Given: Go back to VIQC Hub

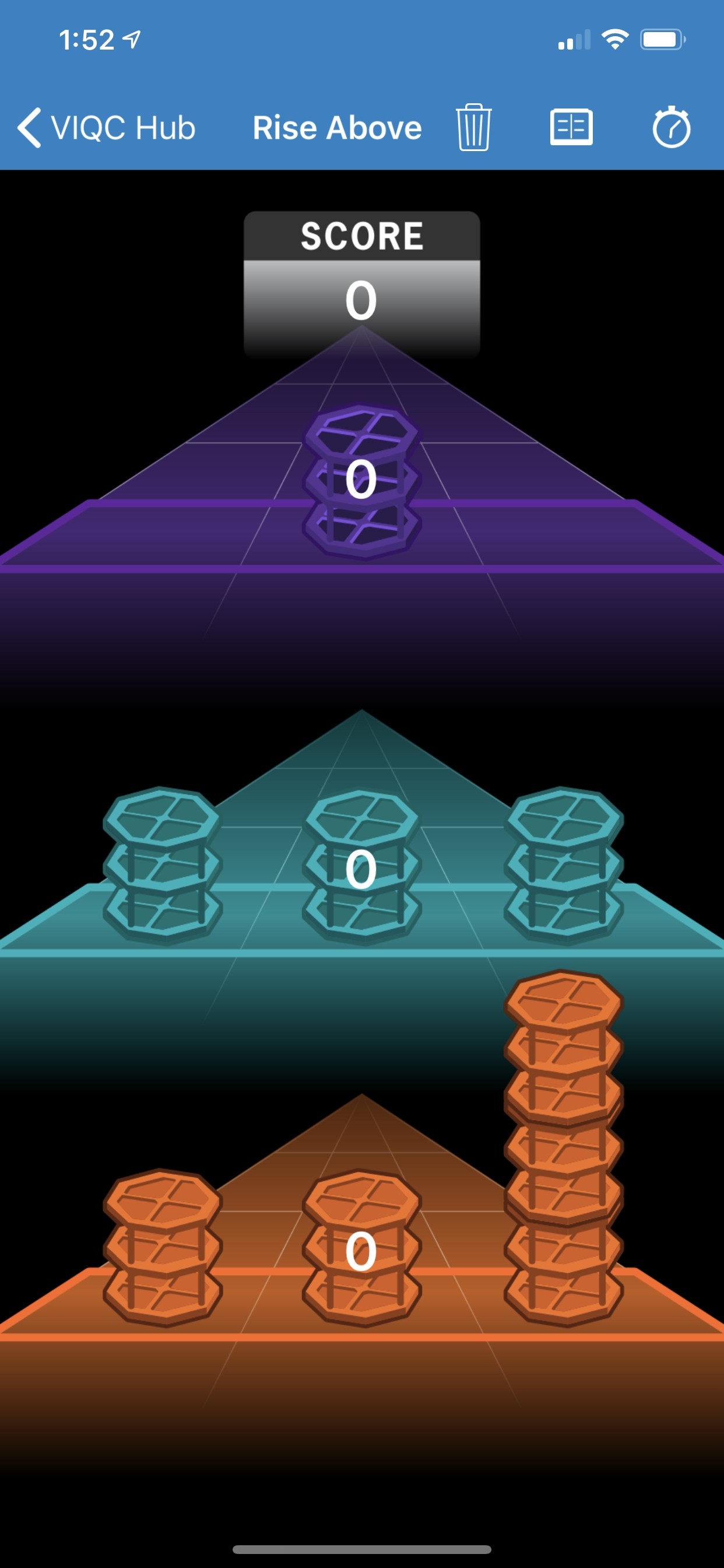Looking at the screenshot, I should (x=107, y=128).
